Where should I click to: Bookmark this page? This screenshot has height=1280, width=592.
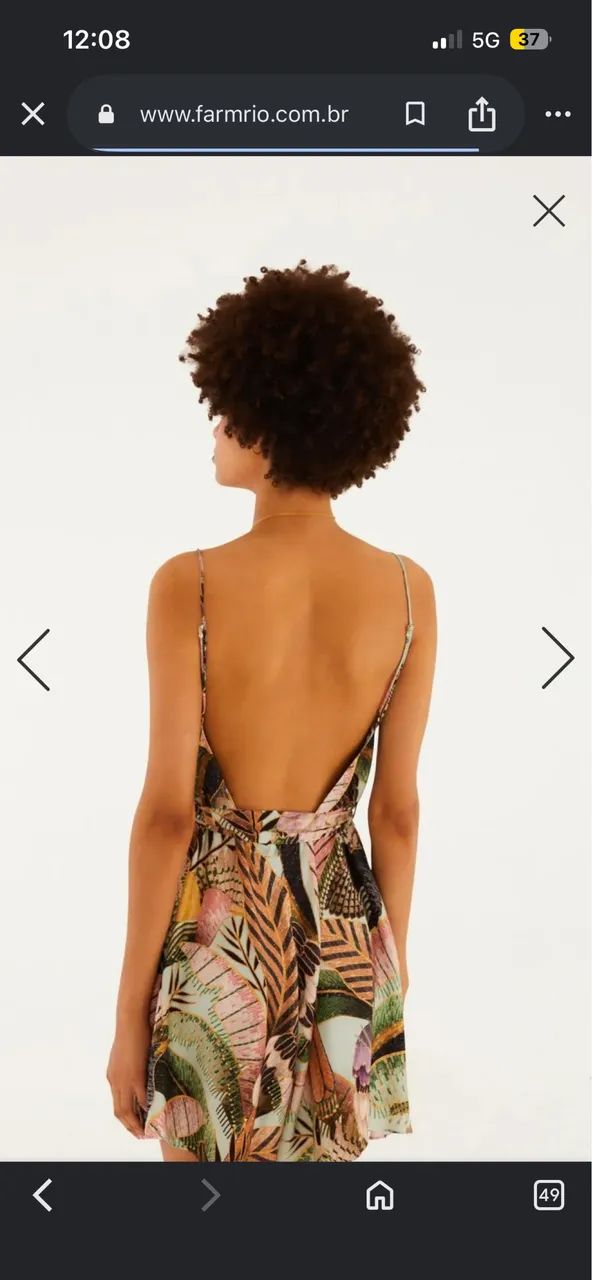point(415,114)
